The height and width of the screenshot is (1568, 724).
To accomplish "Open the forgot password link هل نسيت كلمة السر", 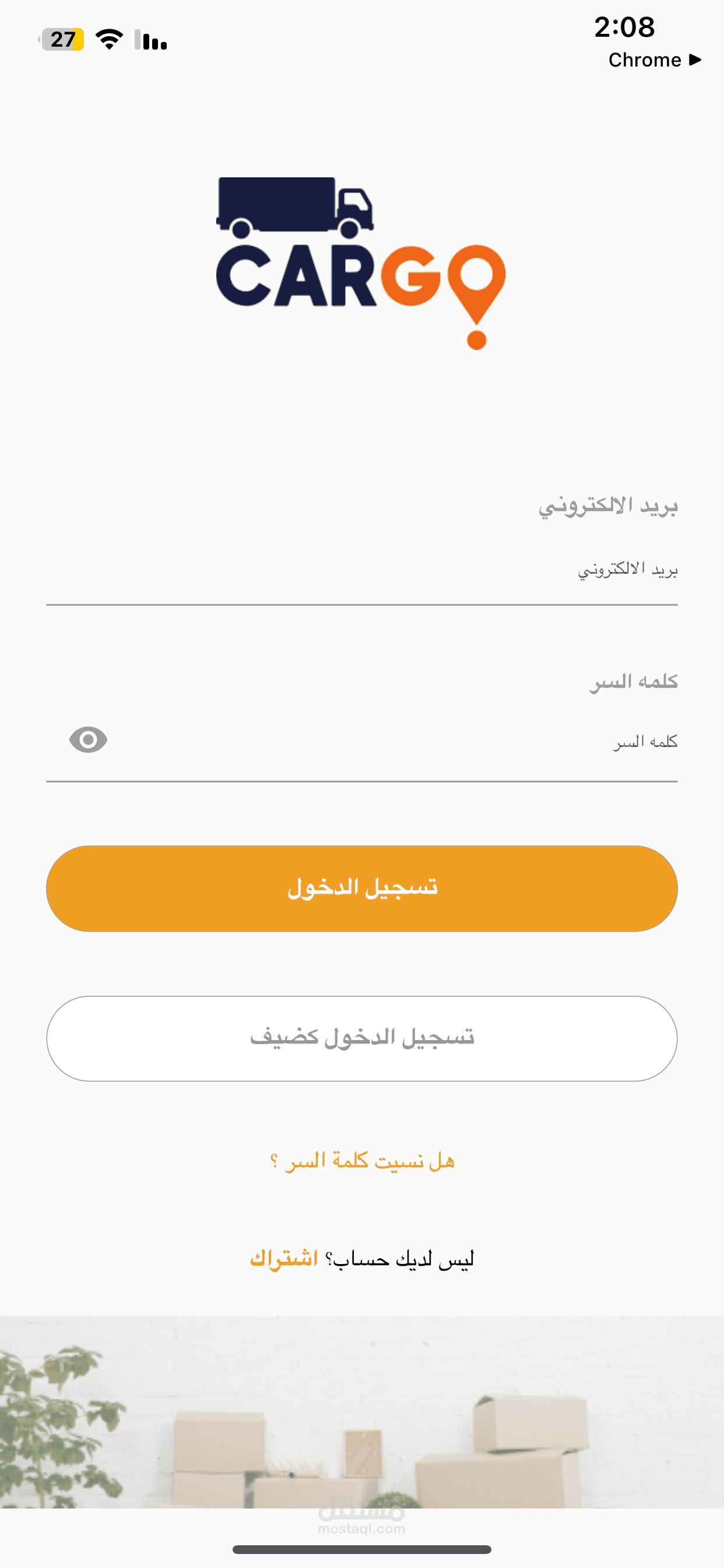I will click(362, 1161).
